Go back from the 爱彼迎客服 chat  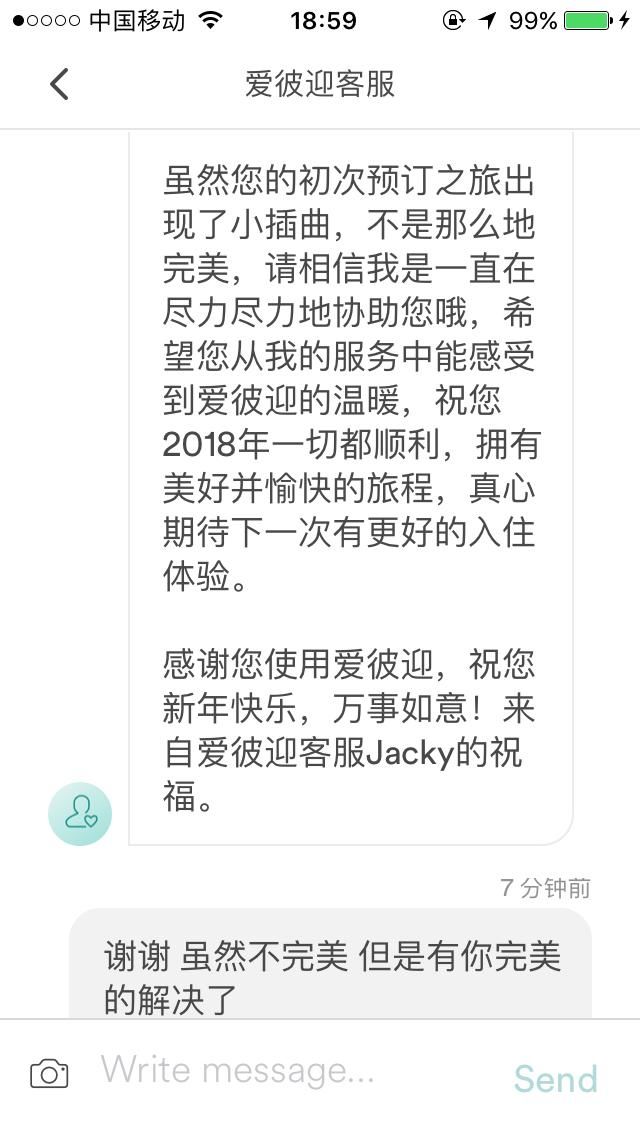pos(59,84)
